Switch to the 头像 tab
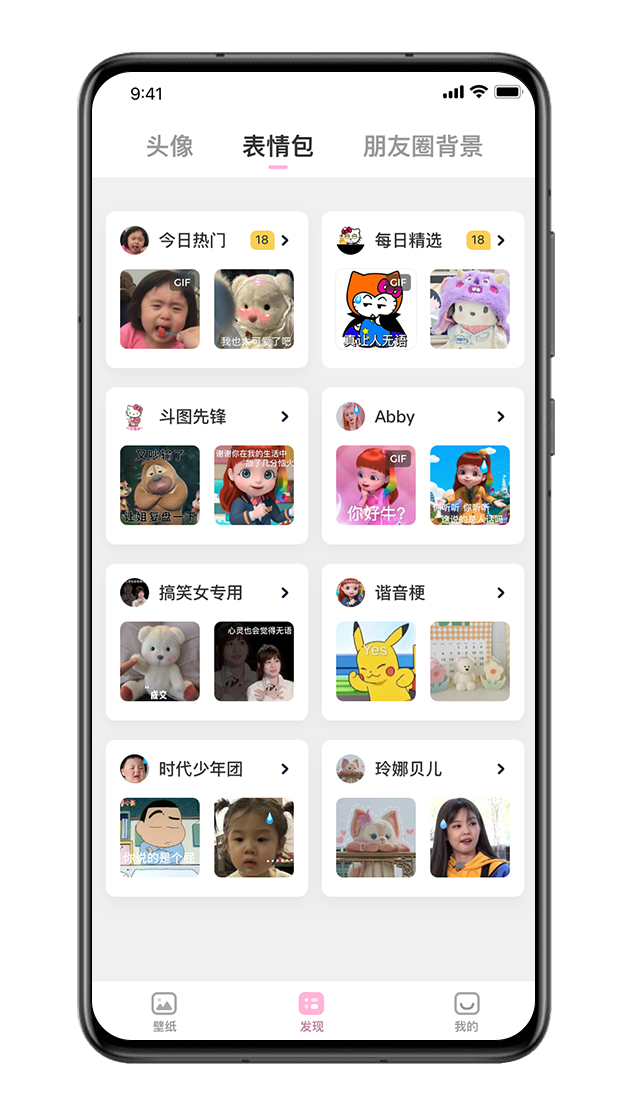 (x=170, y=146)
